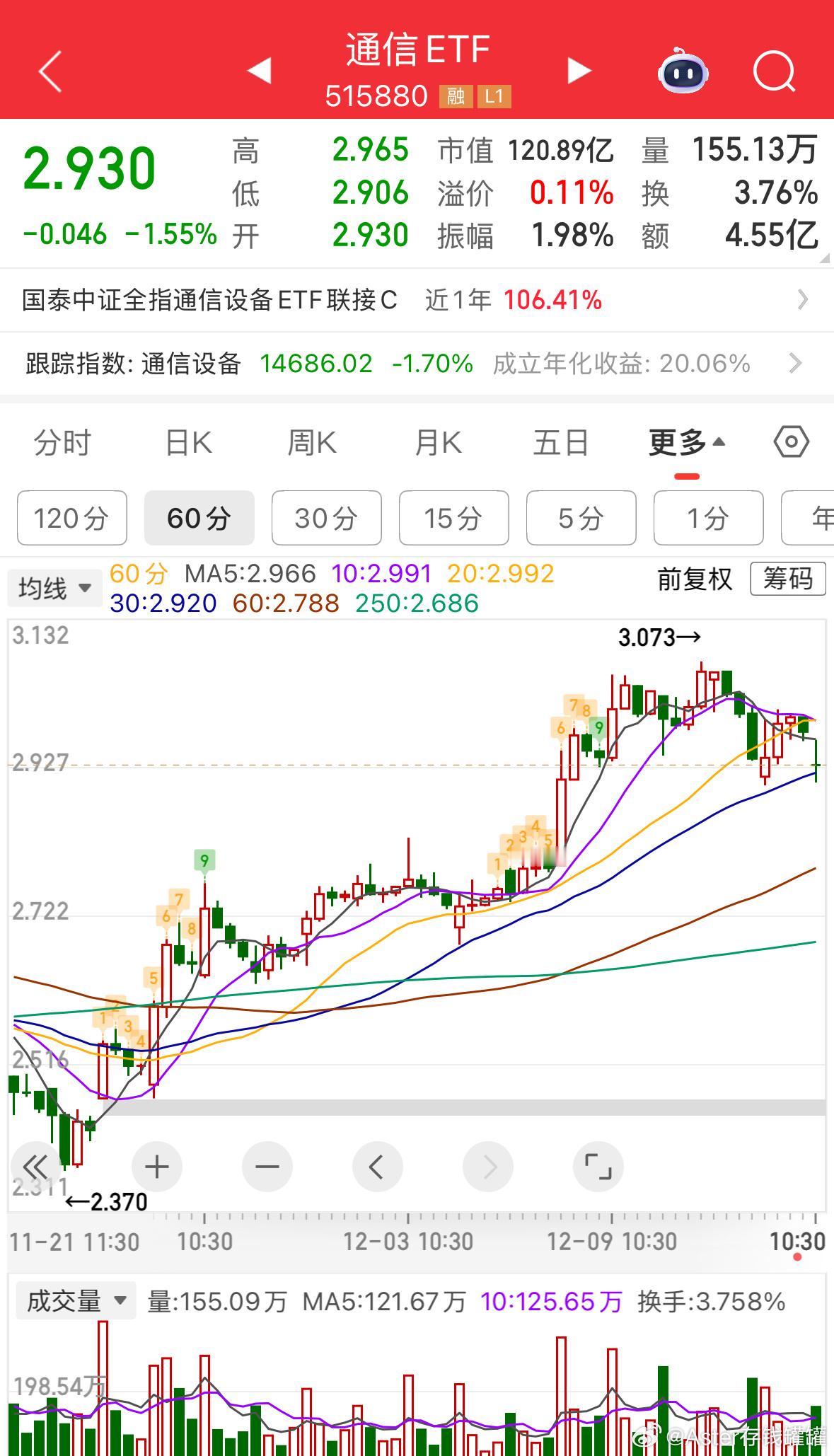Enable 筹码 chip distribution display
The height and width of the screenshot is (1456, 834).
click(x=788, y=579)
